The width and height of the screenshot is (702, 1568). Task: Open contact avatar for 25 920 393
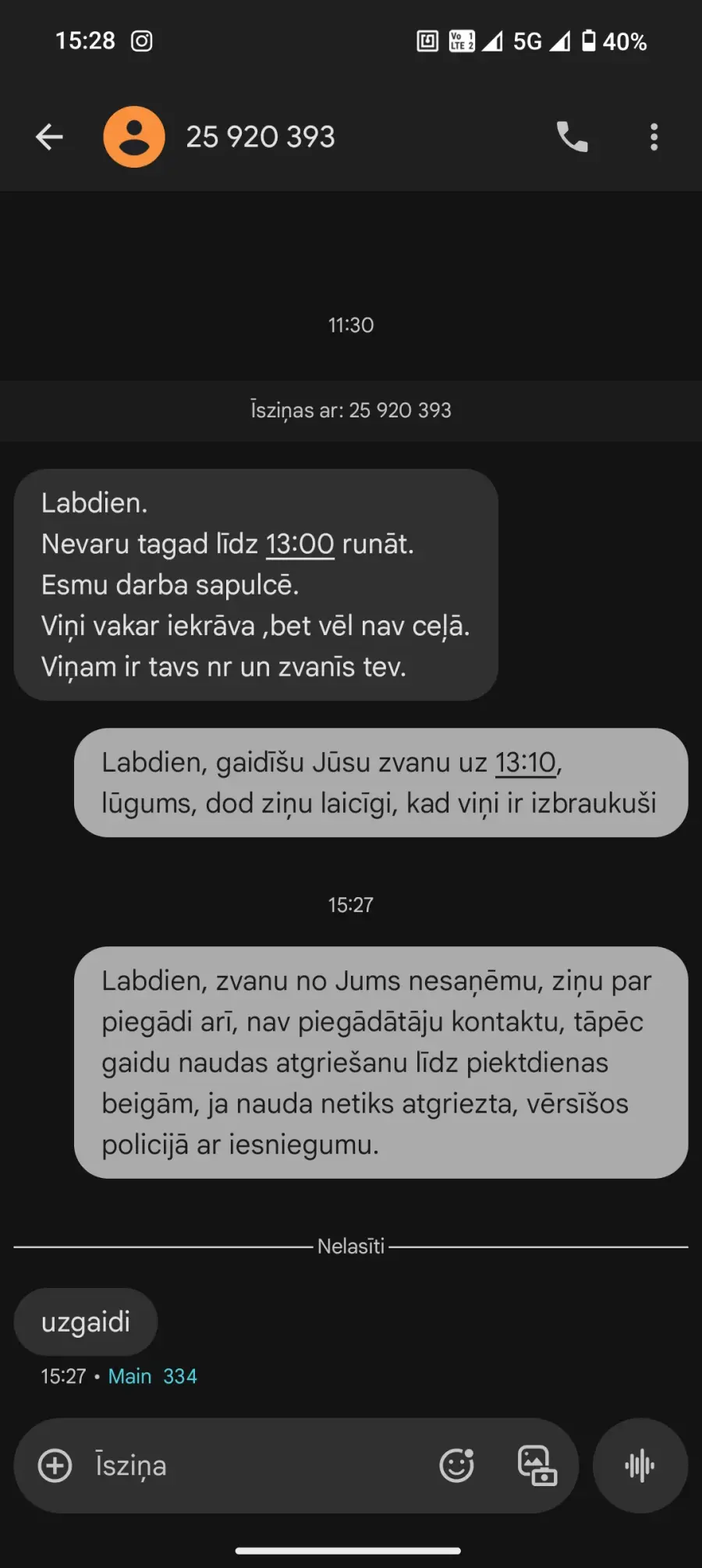pos(134,137)
